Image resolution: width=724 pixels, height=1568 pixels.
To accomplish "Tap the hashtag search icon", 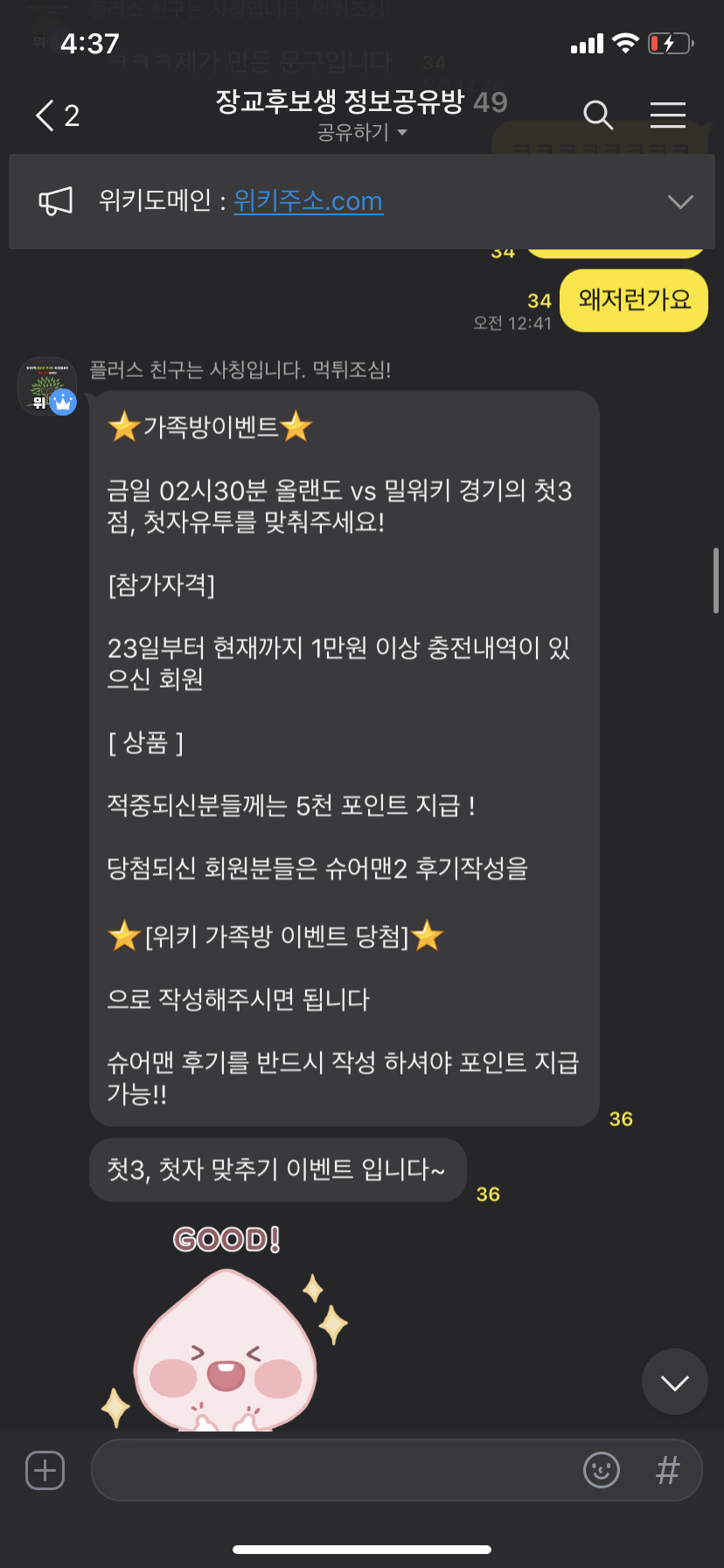I will click(667, 1470).
